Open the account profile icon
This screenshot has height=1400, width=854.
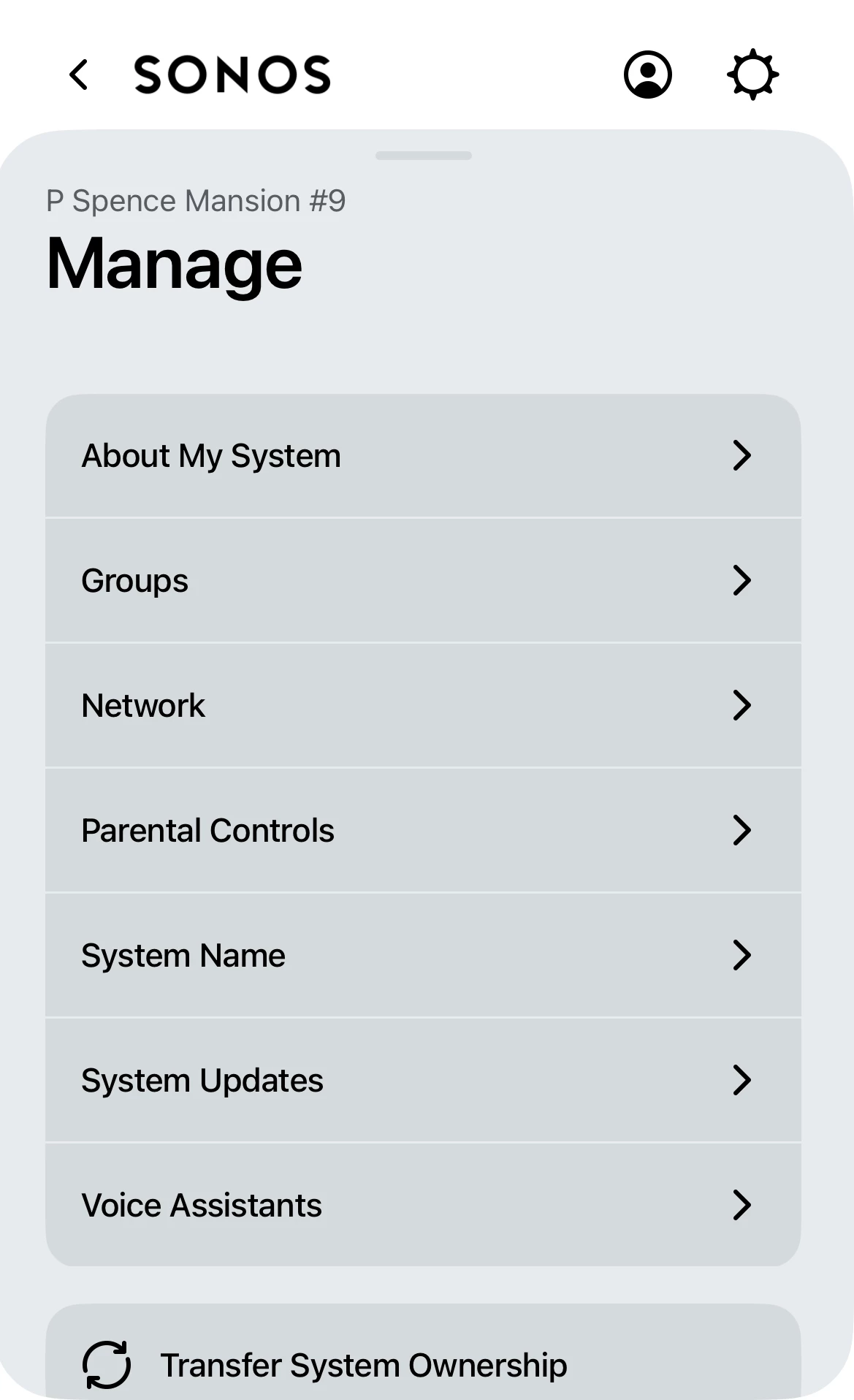[x=647, y=75]
